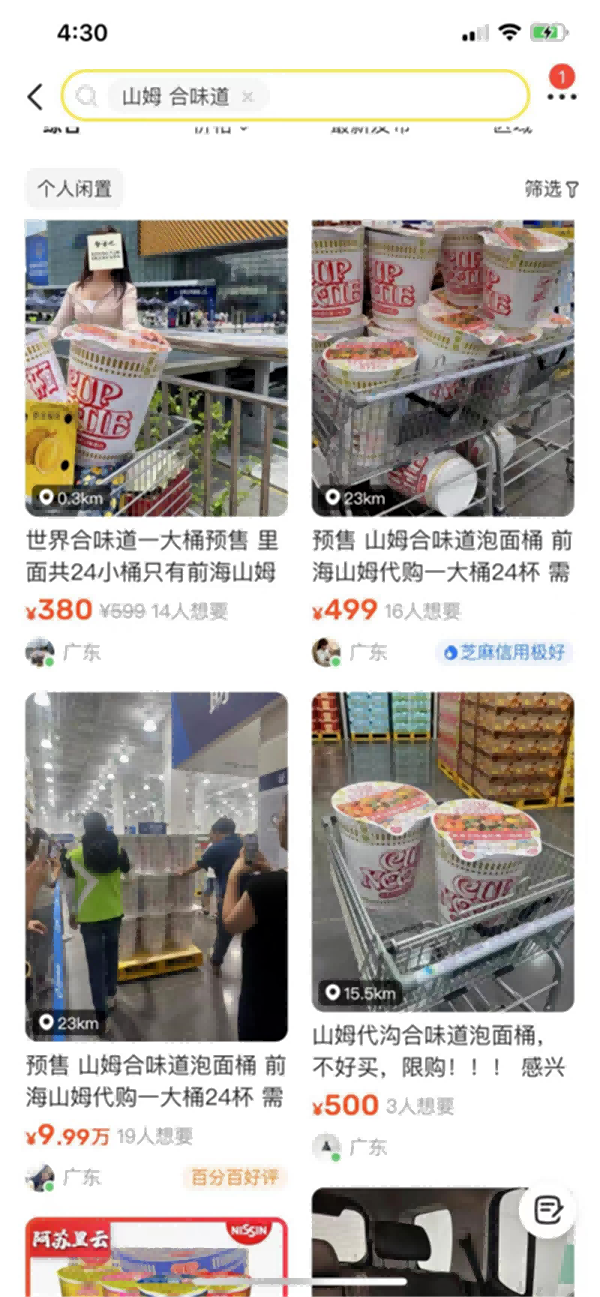Image resolution: width=600 pixels, height=1297 pixels.
Task: Select the 个人闲置 filter chip
Action: tap(74, 188)
